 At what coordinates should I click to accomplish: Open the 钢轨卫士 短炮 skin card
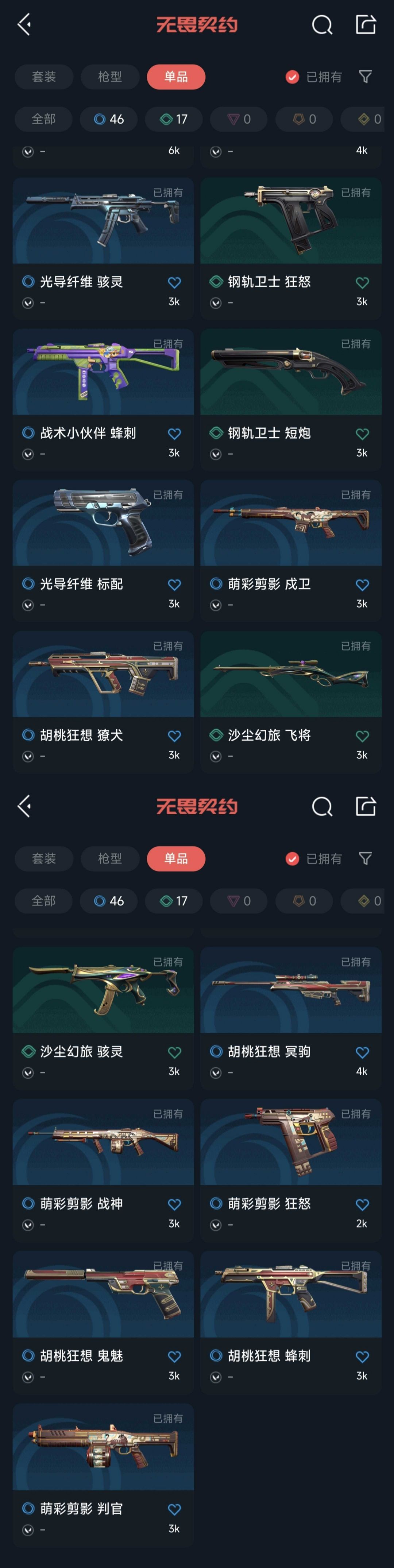click(290, 399)
